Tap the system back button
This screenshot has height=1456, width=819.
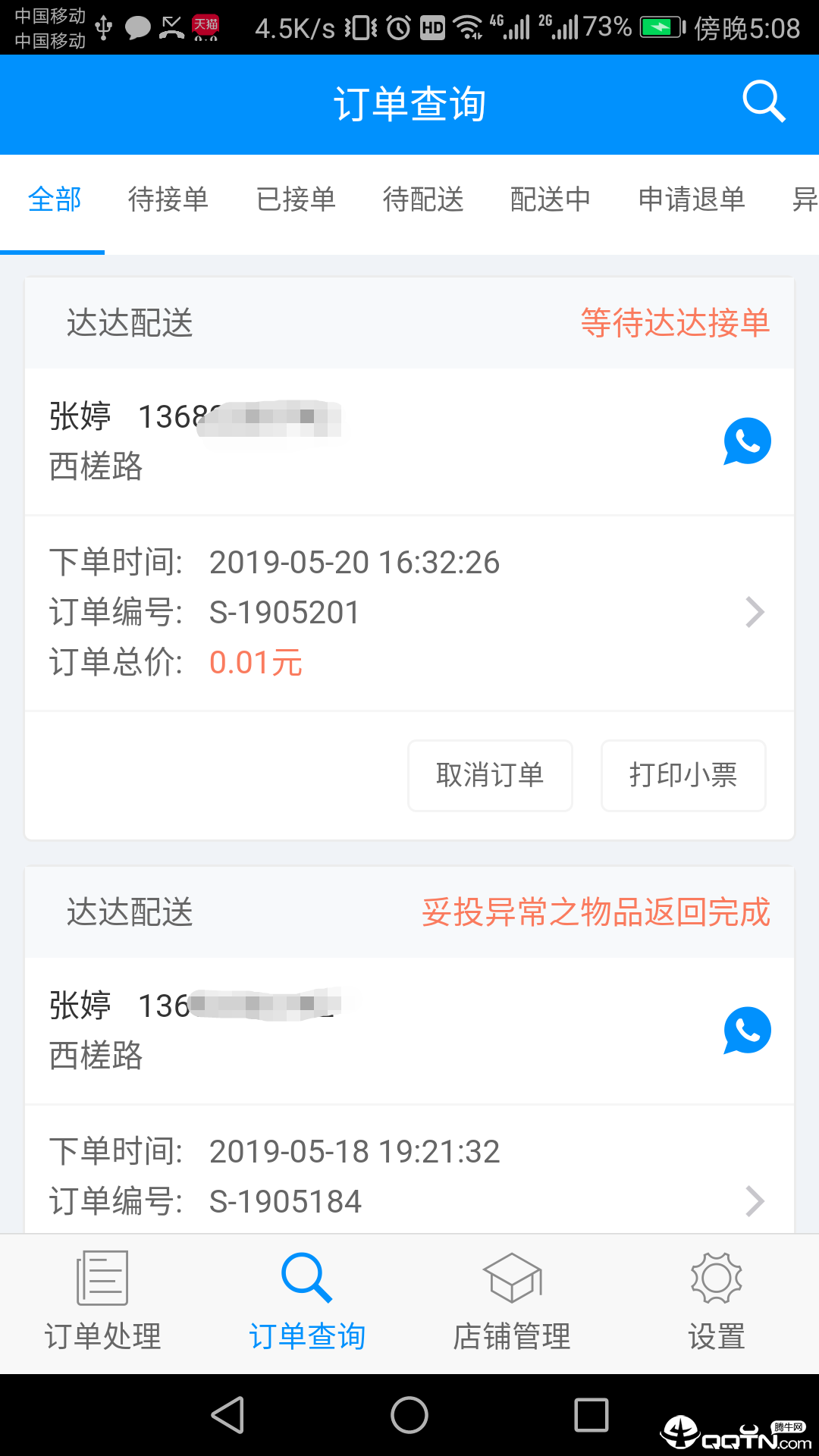coord(227,1415)
